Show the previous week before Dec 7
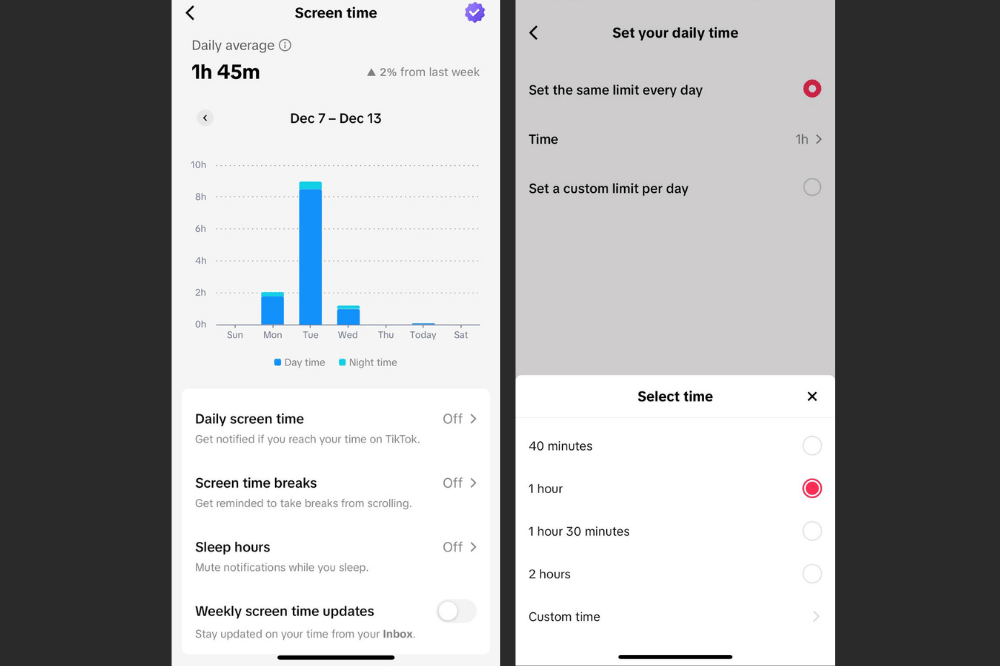The image size is (1000, 666). click(x=205, y=118)
